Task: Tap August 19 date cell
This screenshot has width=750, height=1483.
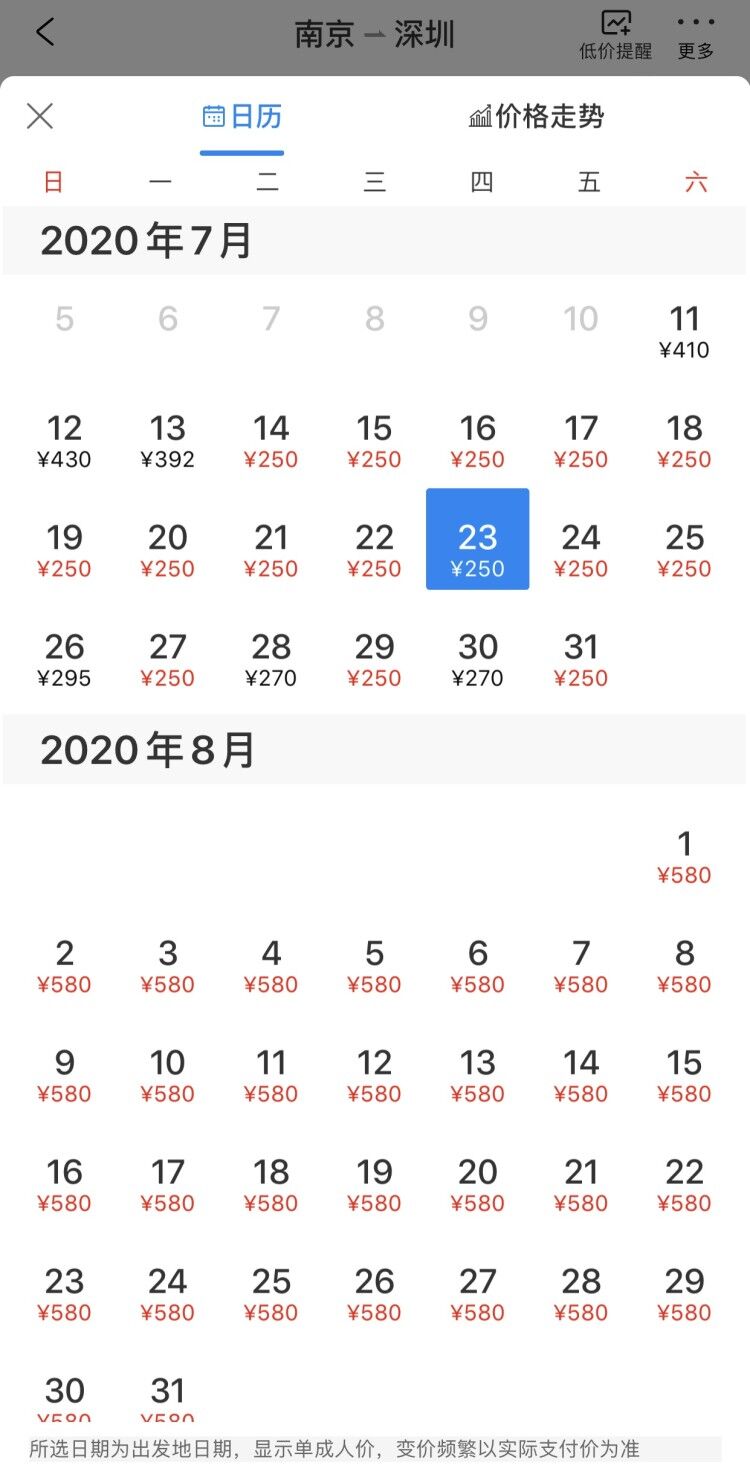Action: [x=374, y=1185]
